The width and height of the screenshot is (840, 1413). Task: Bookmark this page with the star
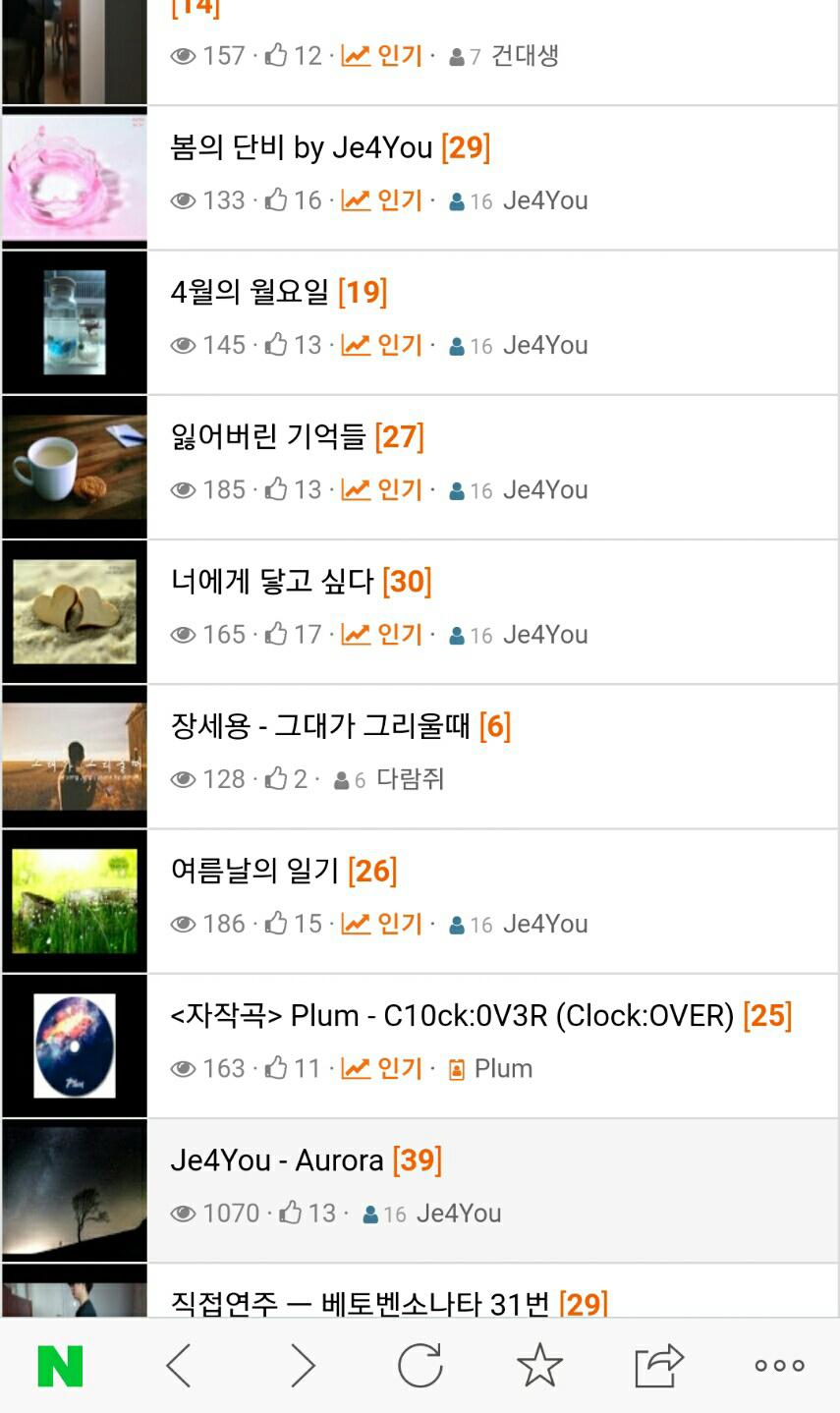(x=539, y=1366)
